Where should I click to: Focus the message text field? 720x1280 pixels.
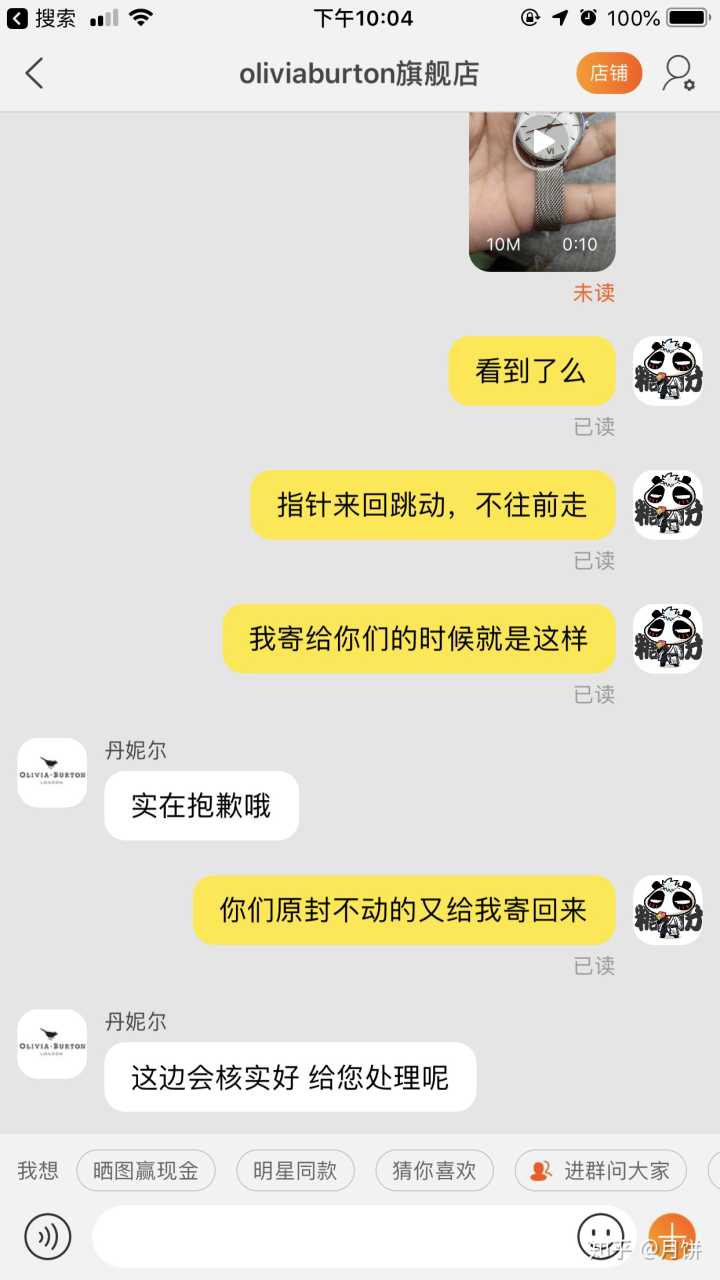[x=330, y=1237]
